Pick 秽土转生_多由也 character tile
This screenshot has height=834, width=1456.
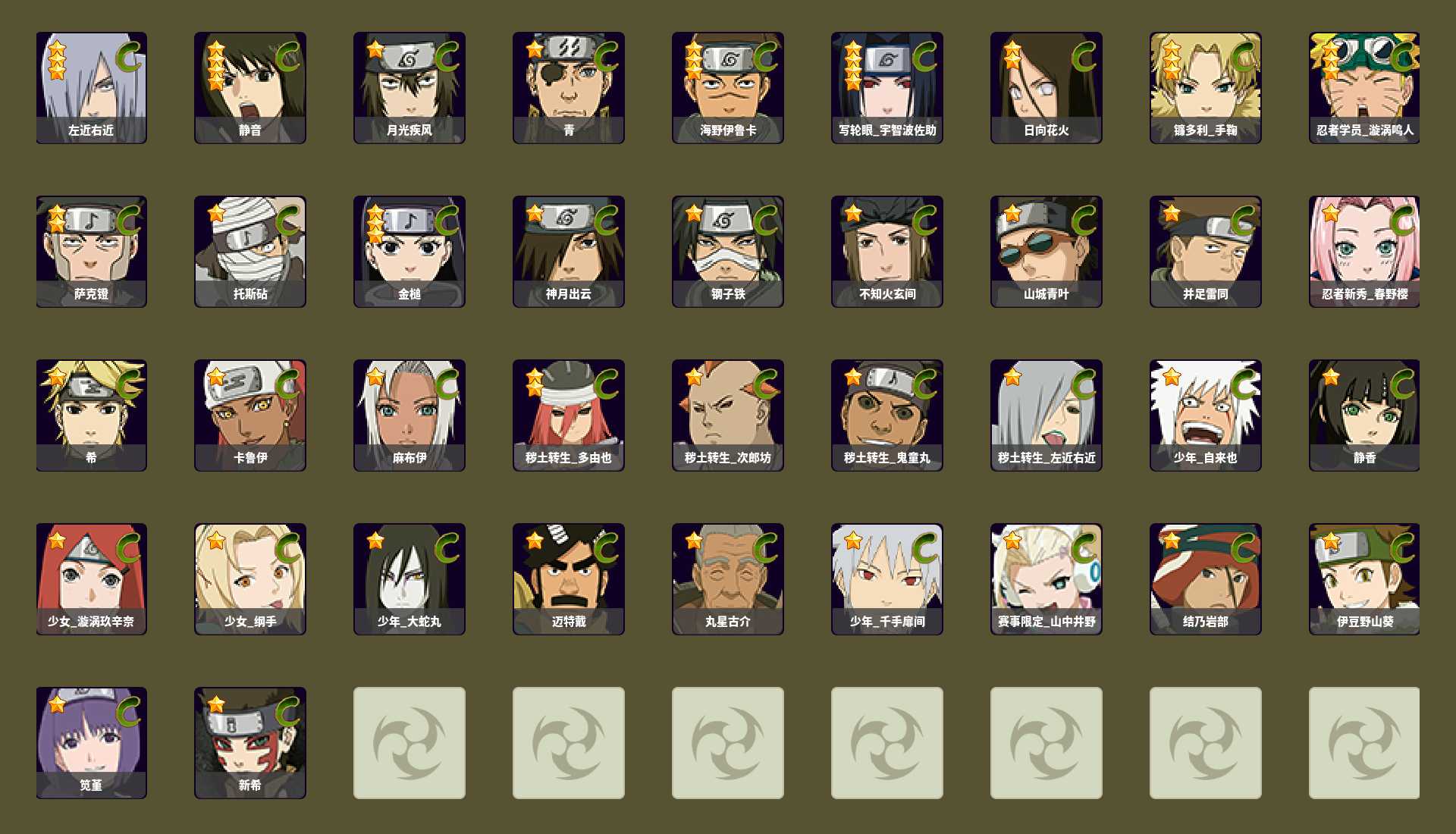[568, 415]
